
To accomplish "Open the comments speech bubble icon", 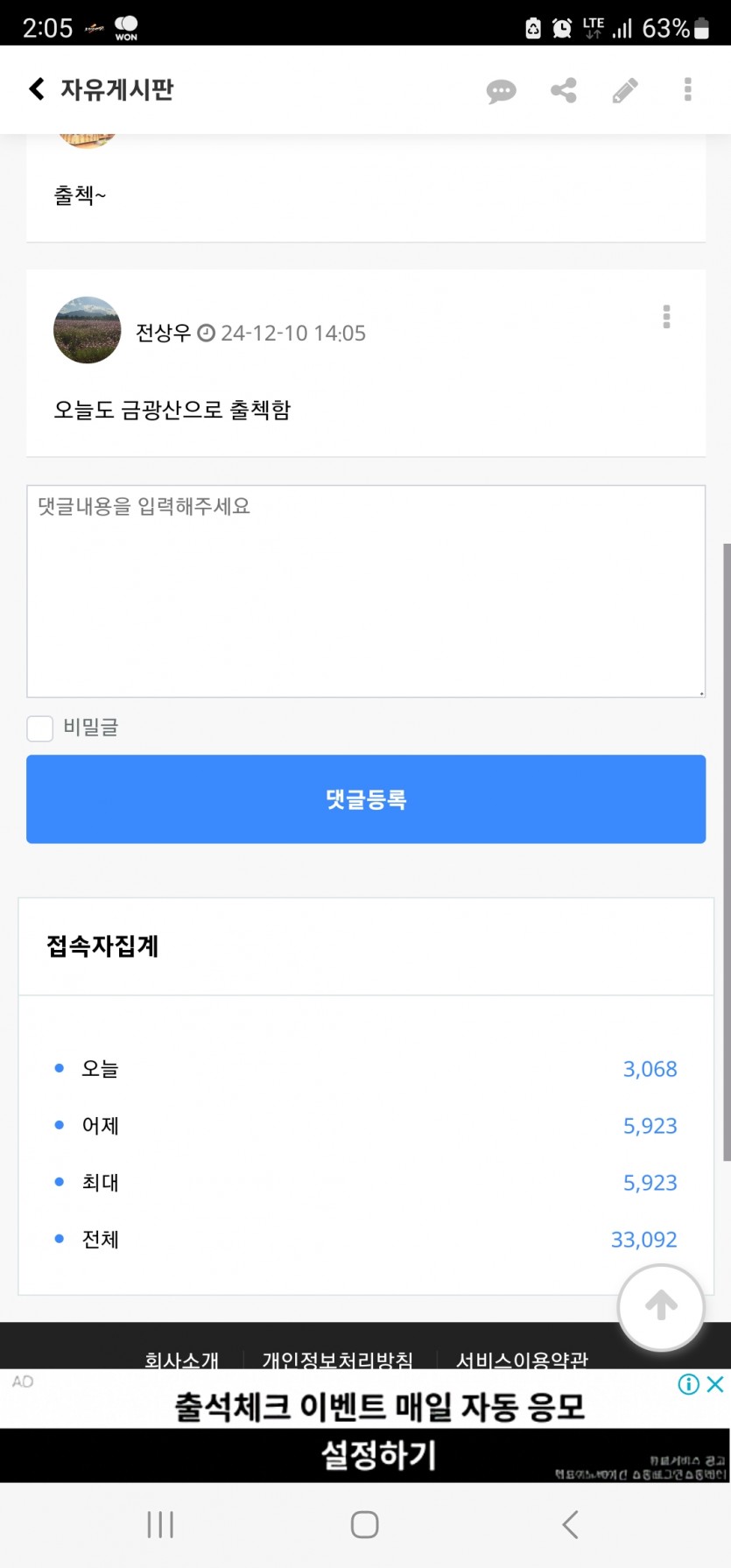I will 501,90.
